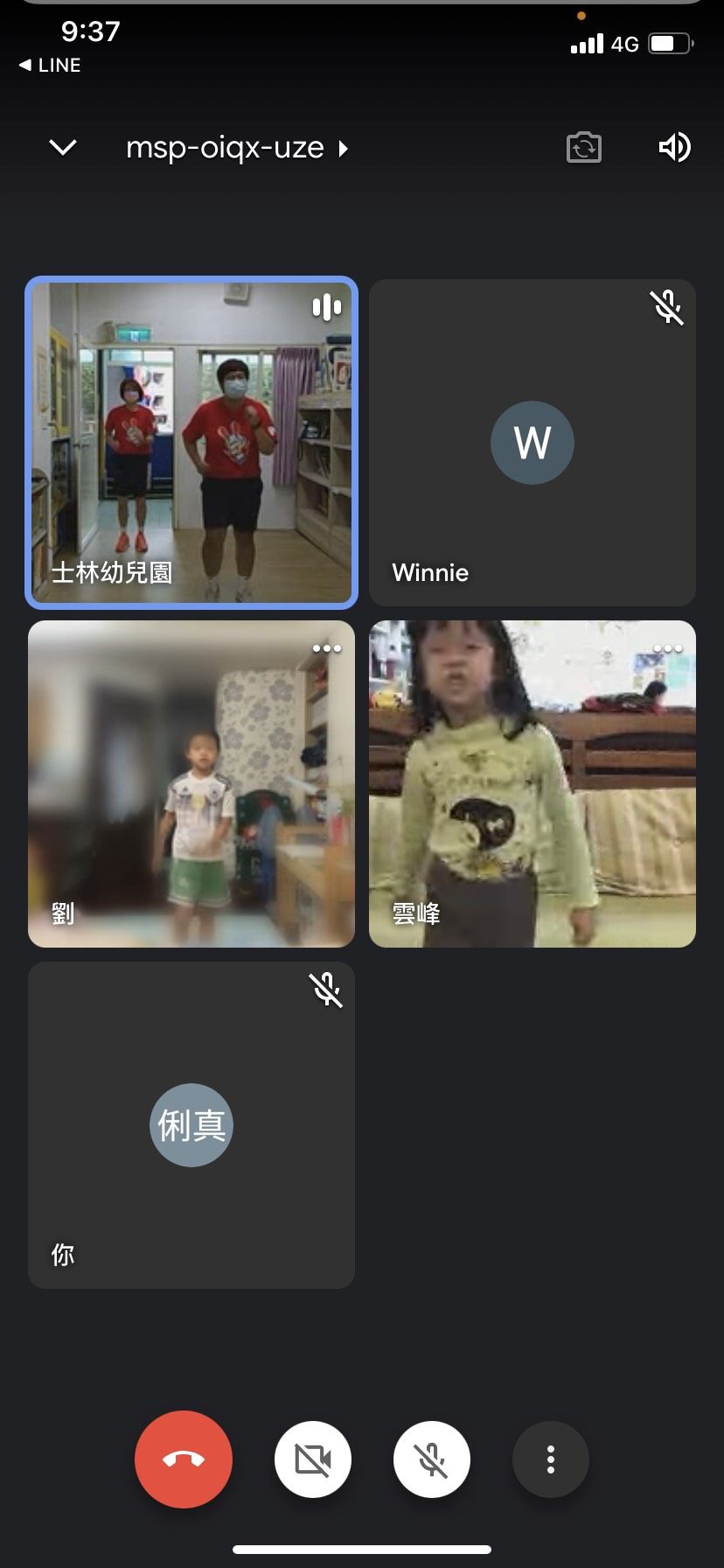Viewport: 724px width, 1568px height.
Task: Open meeting details for msp-oiqx-uze
Action: 237,148
